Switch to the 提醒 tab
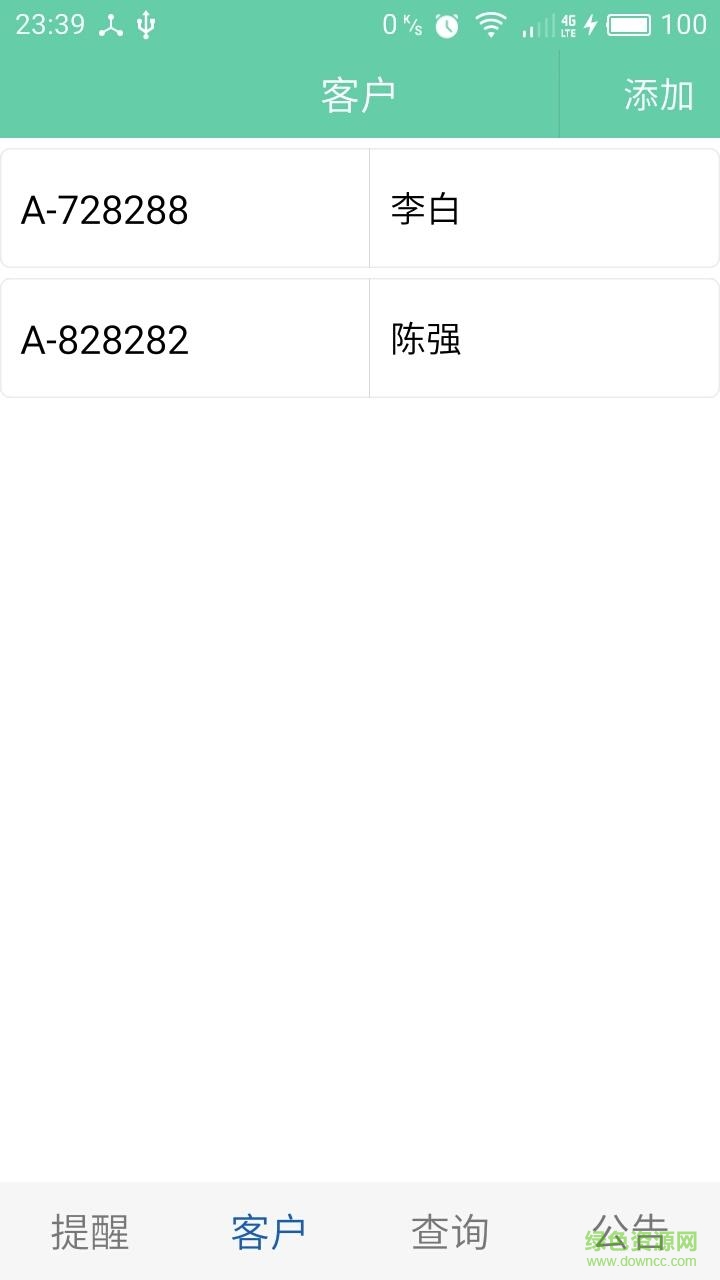Screen dimensions: 720x1280 pos(89,1234)
